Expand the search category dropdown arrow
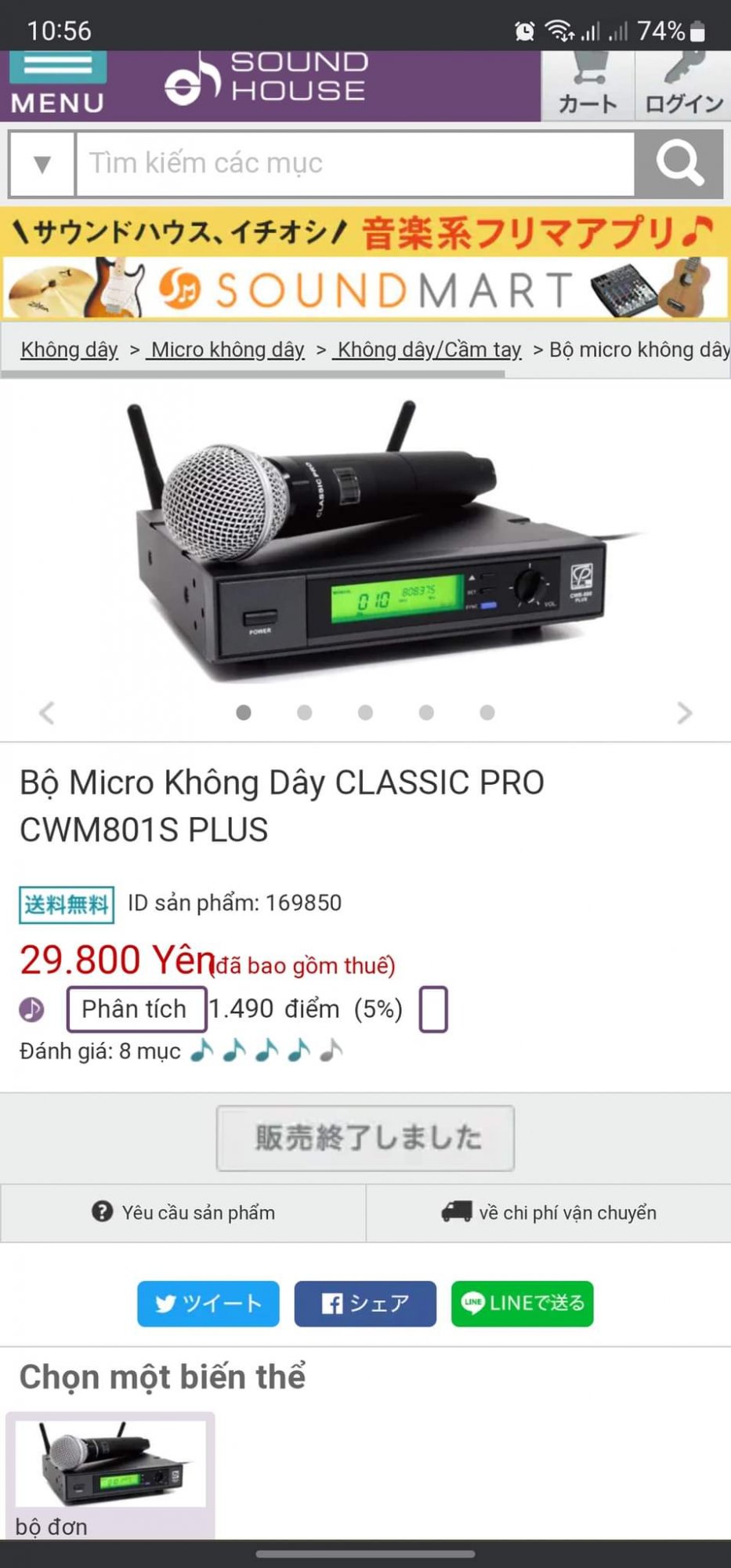The height and width of the screenshot is (1568, 731). 42,164
